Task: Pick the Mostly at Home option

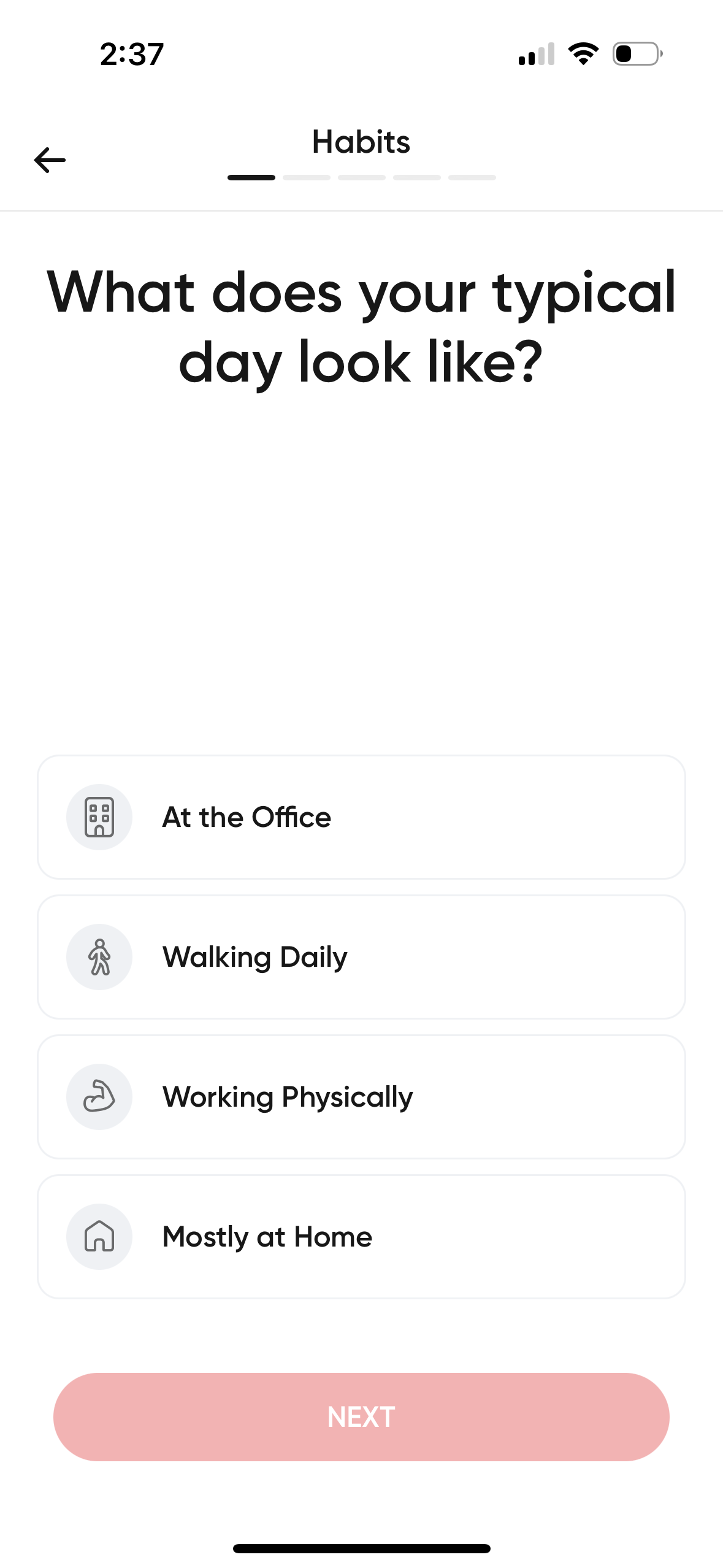Action: click(361, 1236)
